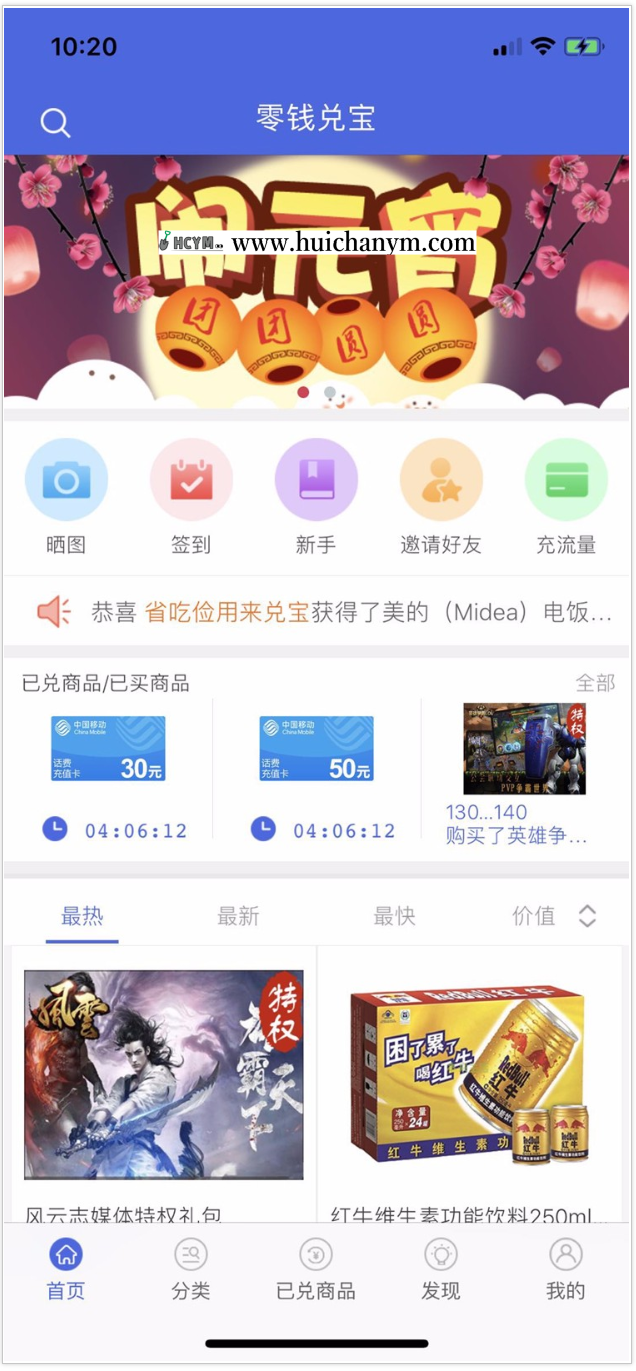
Task: Open the 购买了英雄争 game purchase item
Action: pos(517,775)
